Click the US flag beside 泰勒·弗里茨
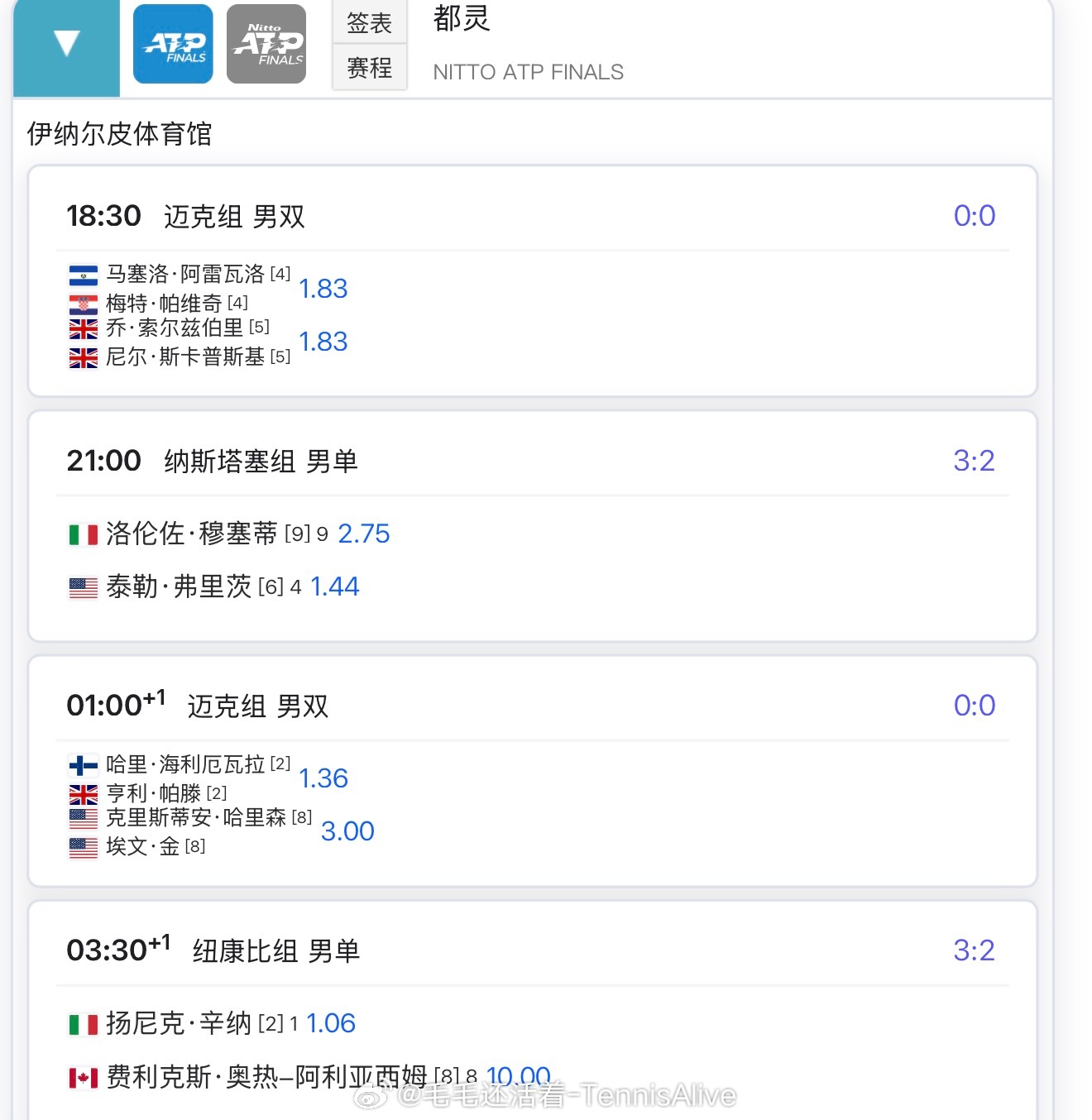This screenshot has height=1120, width=1092. (x=82, y=586)
